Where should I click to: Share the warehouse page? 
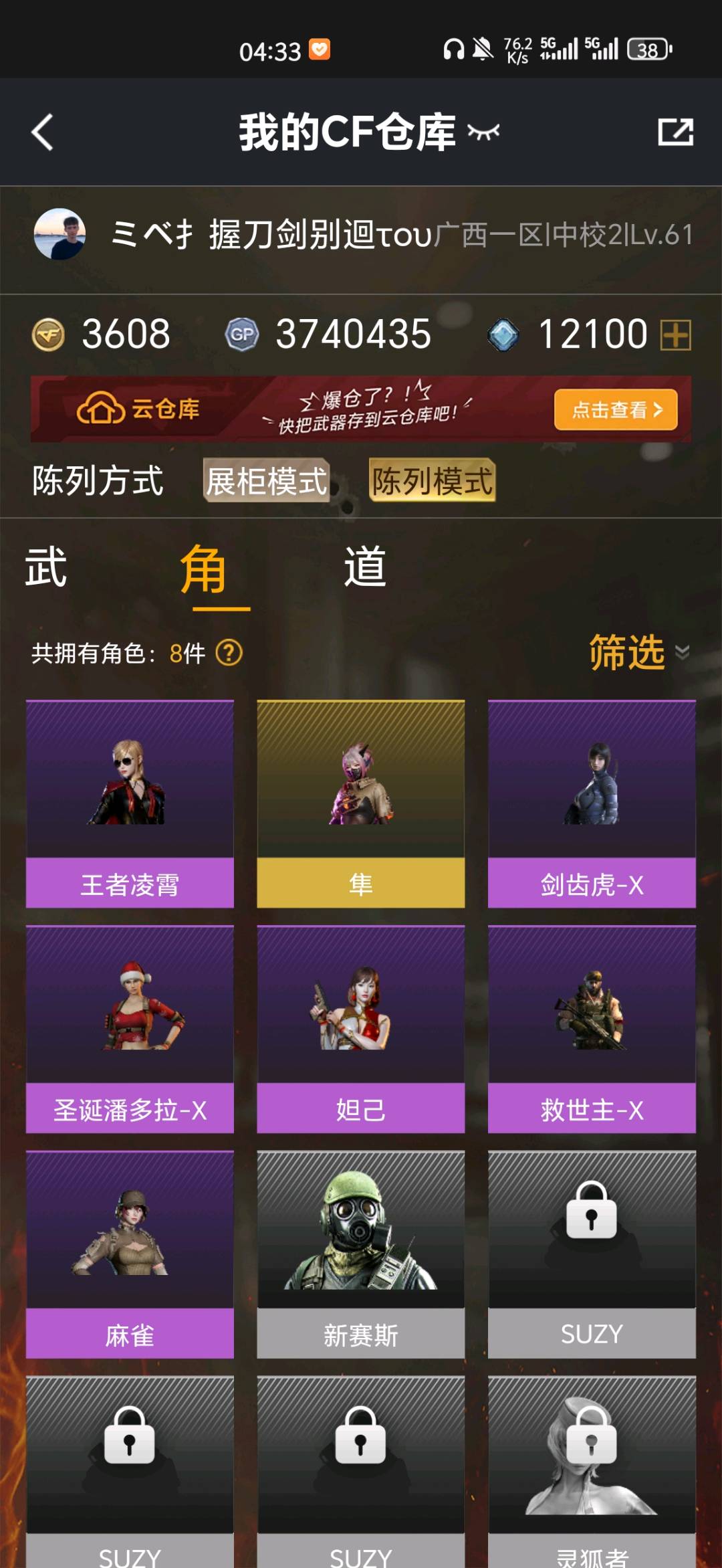point(675,132)
